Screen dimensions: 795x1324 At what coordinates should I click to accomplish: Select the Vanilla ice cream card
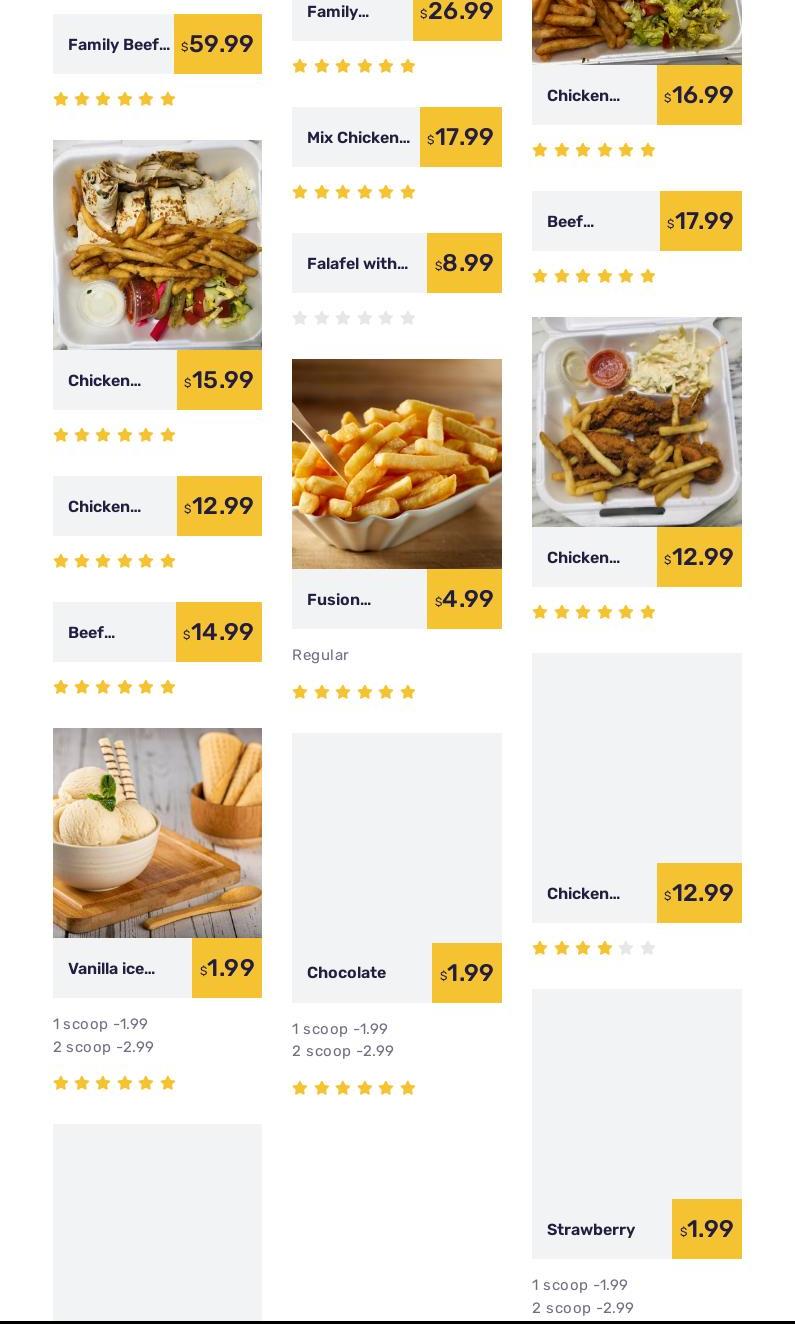click(157, 833)
